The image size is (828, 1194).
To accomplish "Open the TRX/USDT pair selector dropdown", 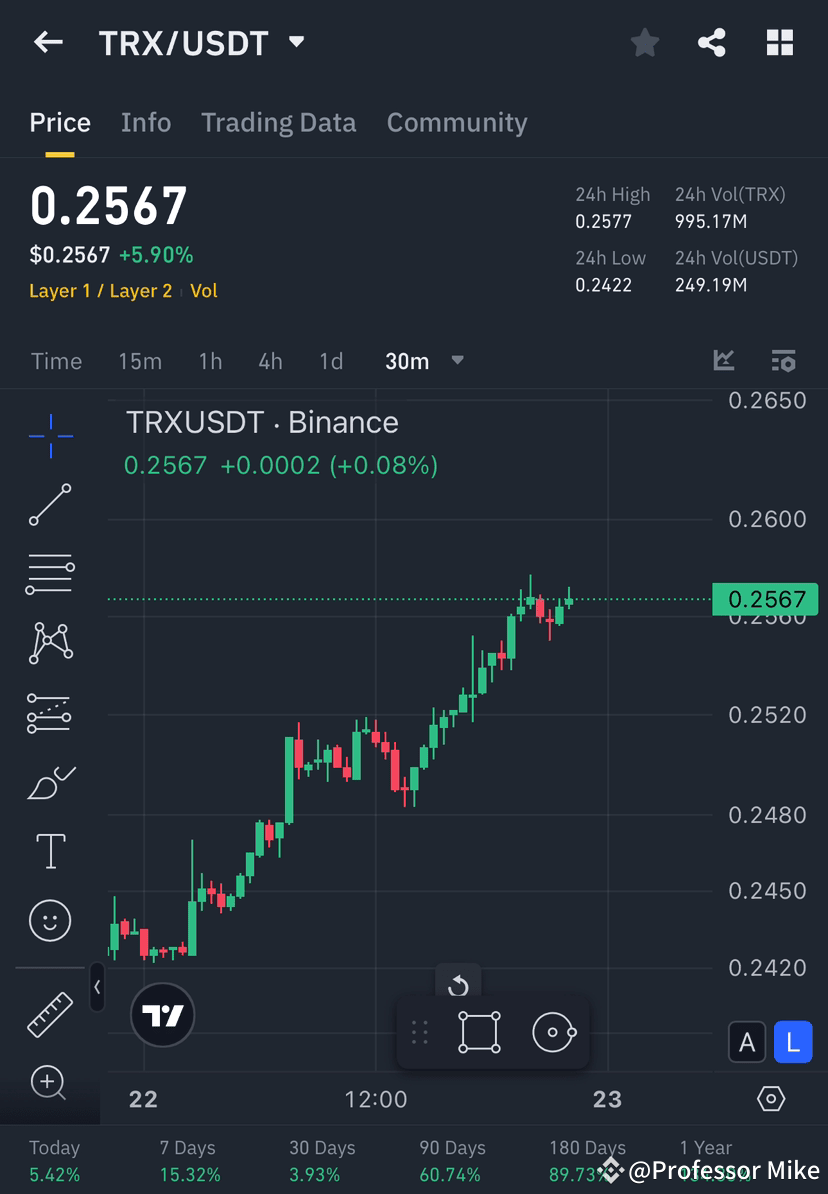I will [x=296, y=42].
